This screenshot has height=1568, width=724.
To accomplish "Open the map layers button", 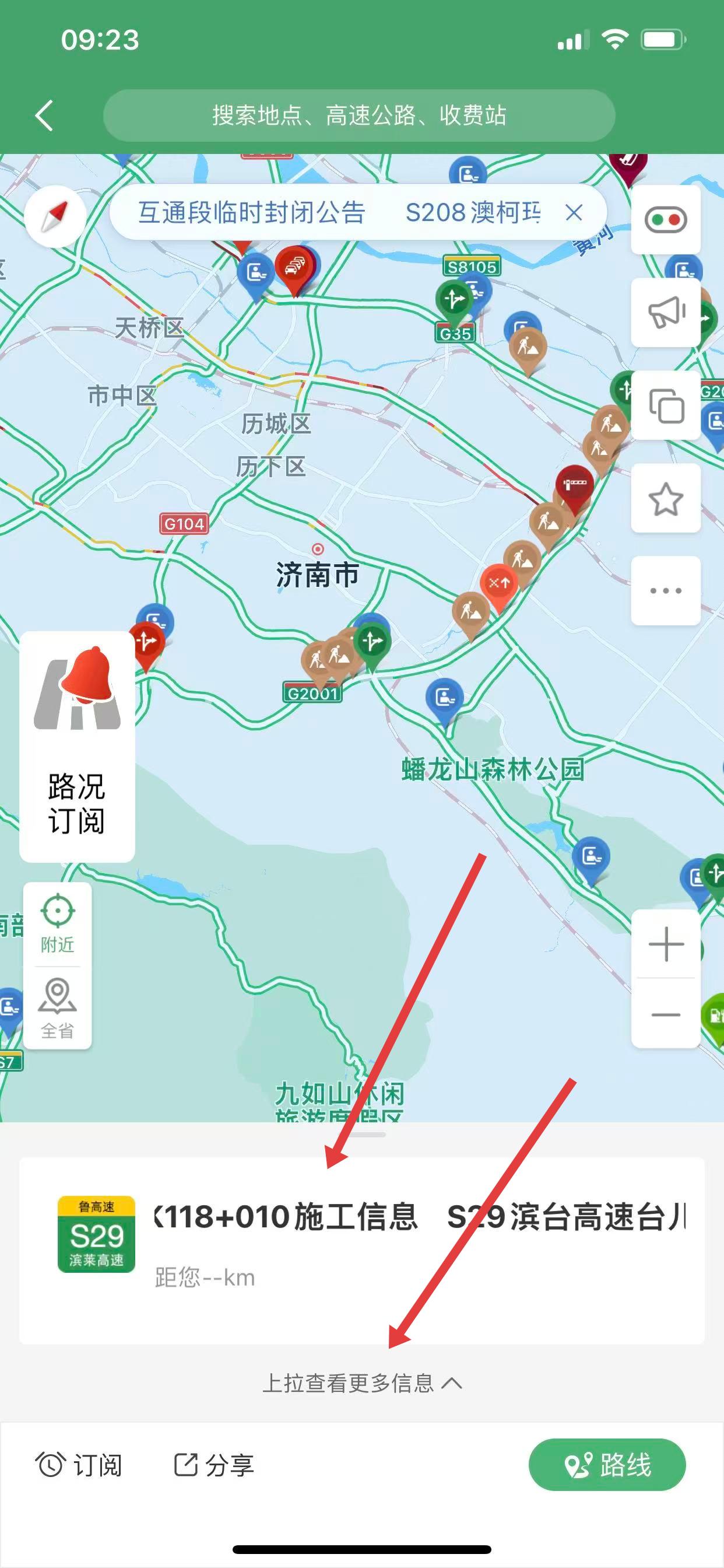I will click(x=666, y=405).
